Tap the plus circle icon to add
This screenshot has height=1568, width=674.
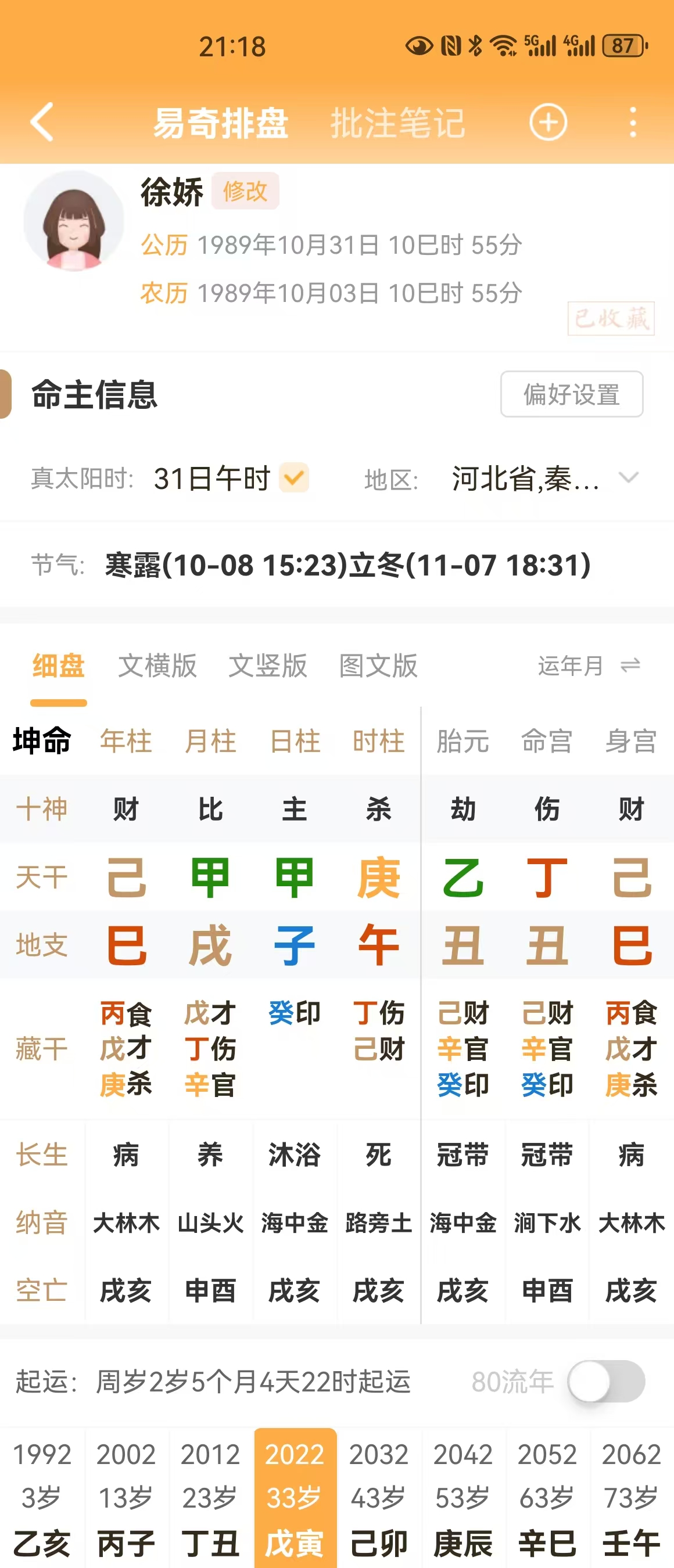tap(548, 123)
